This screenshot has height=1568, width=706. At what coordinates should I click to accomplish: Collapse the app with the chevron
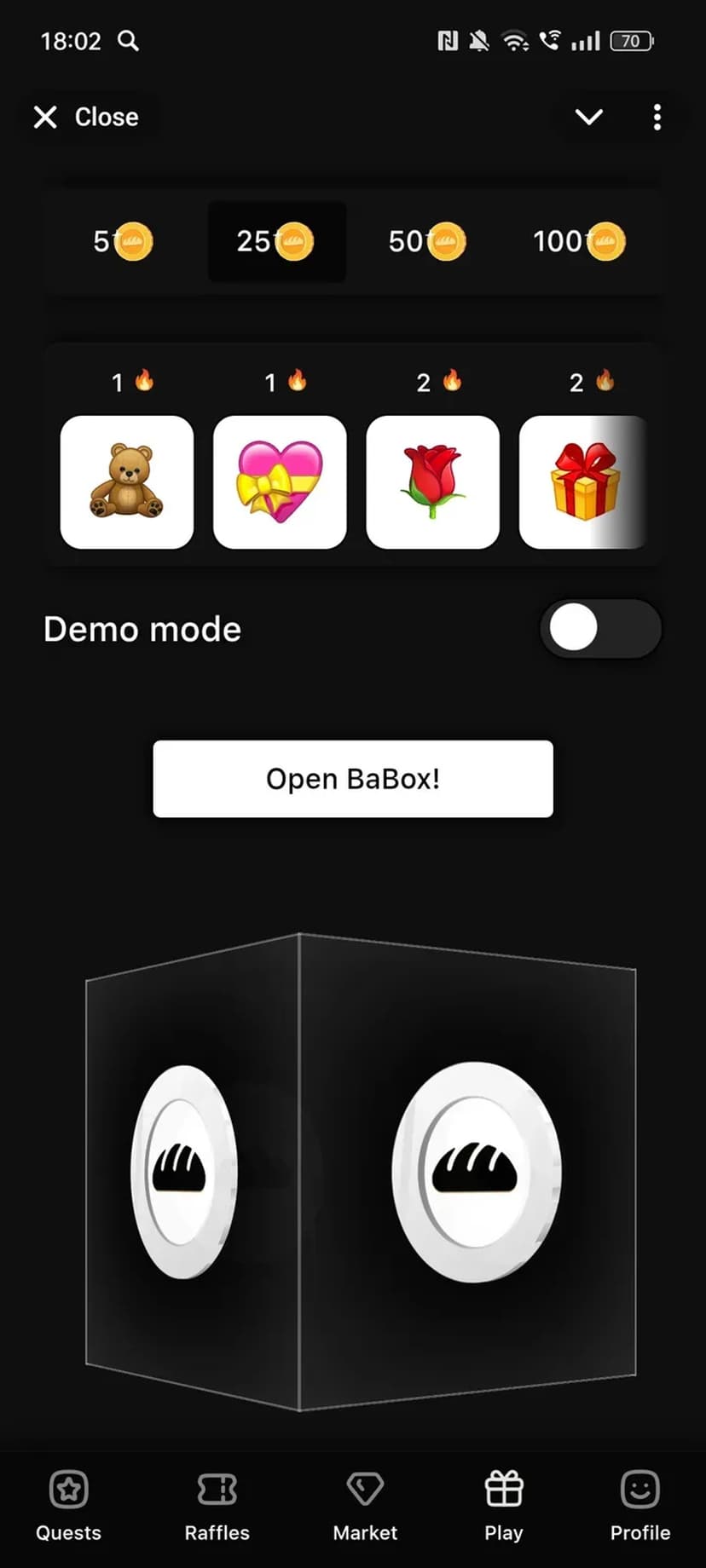(x=588, y=117)
